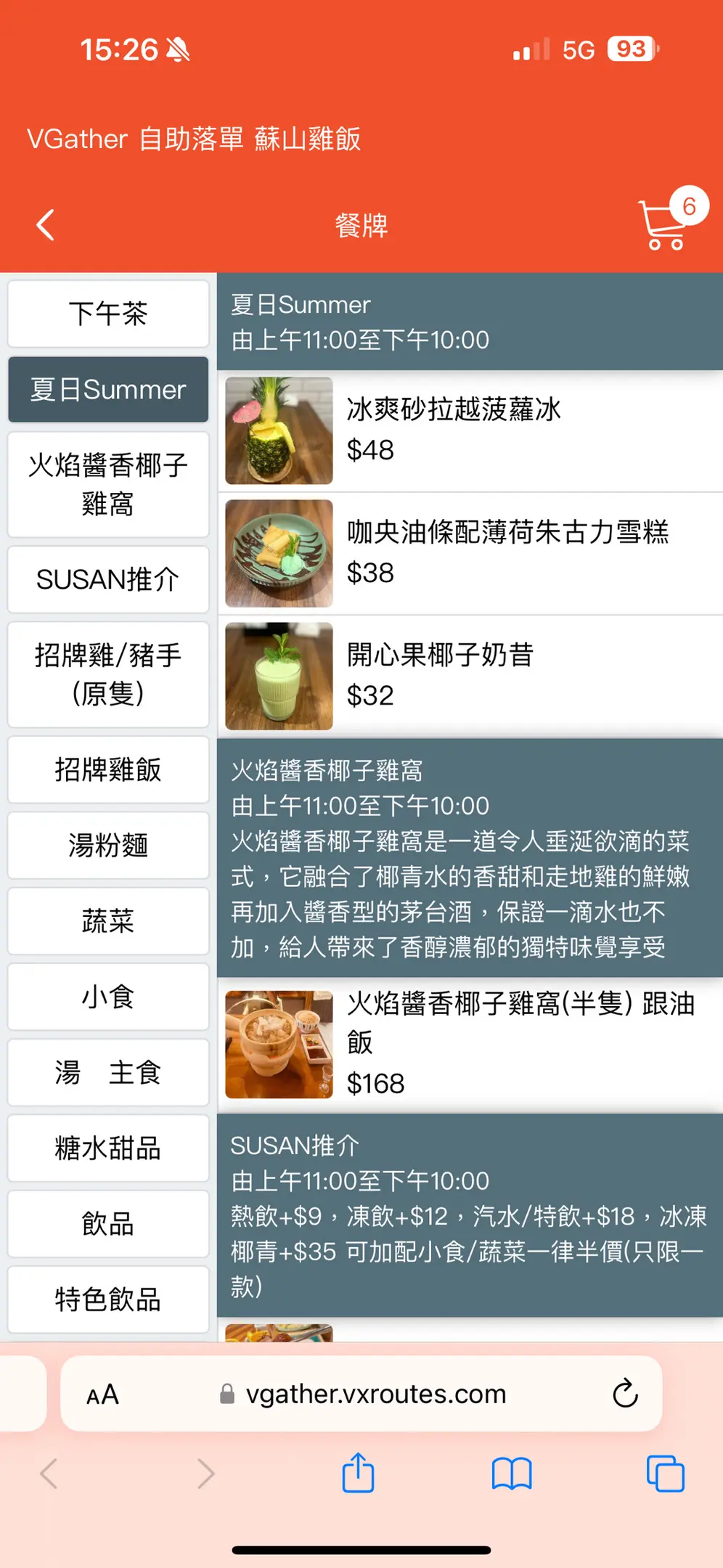The image size is (723, 1568).
Task: Open the SUSAN推介 category
Action: [x=108, y=579]
